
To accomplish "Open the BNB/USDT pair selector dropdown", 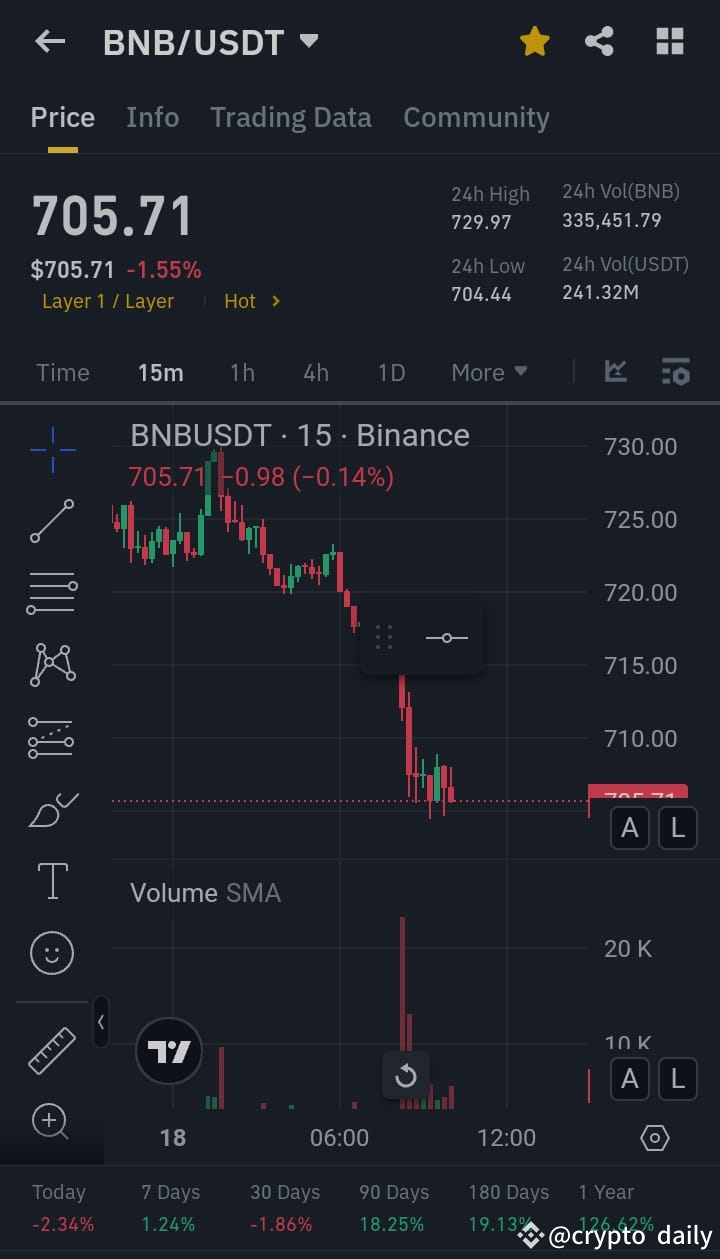I will (309, 41).
